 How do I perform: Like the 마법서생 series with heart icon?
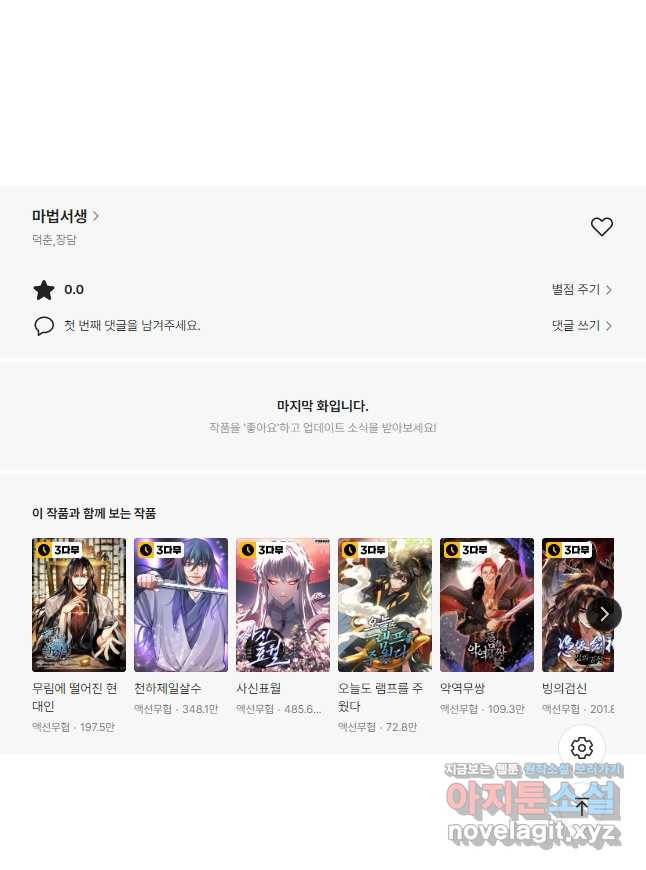click(x=601, y=227)
